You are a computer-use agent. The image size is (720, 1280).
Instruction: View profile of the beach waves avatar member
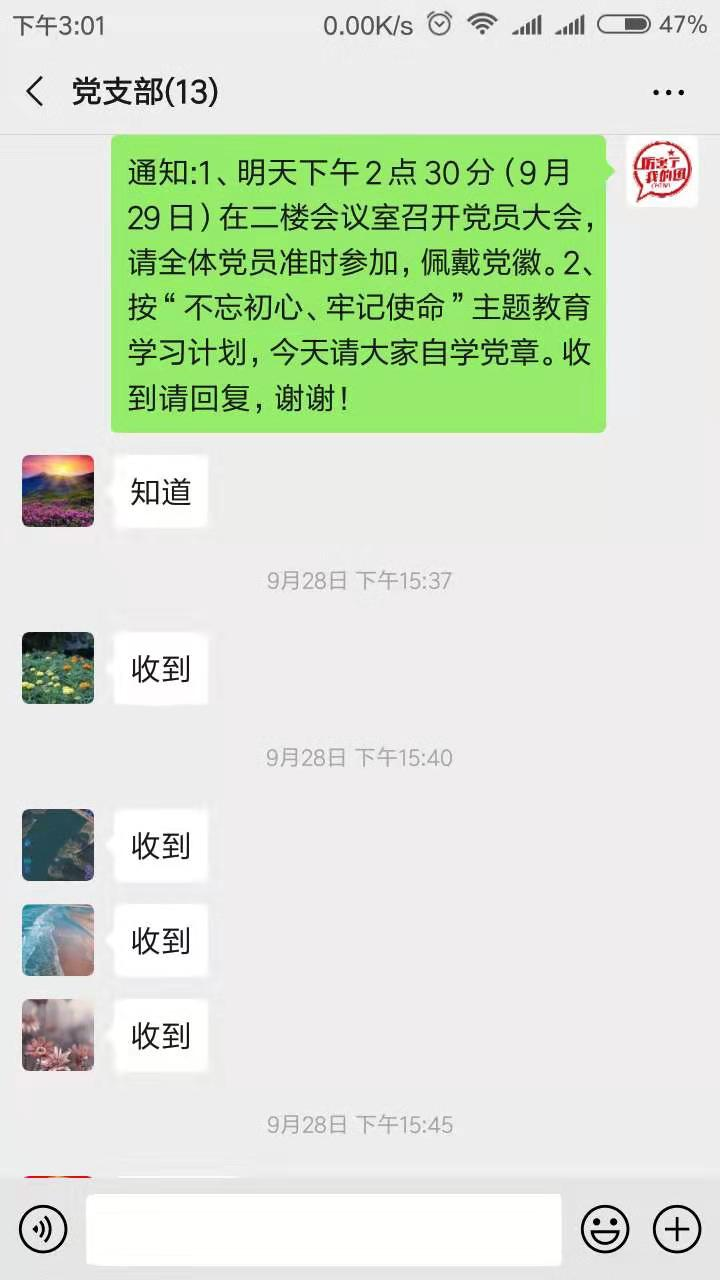tap(58, 940)
